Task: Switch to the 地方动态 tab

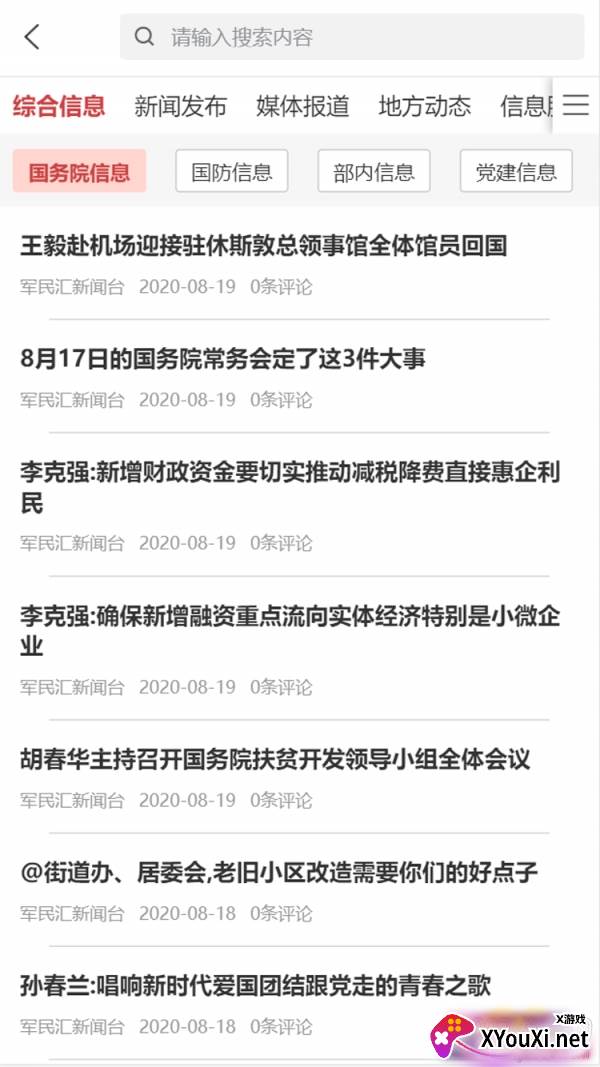Action: 425,106
